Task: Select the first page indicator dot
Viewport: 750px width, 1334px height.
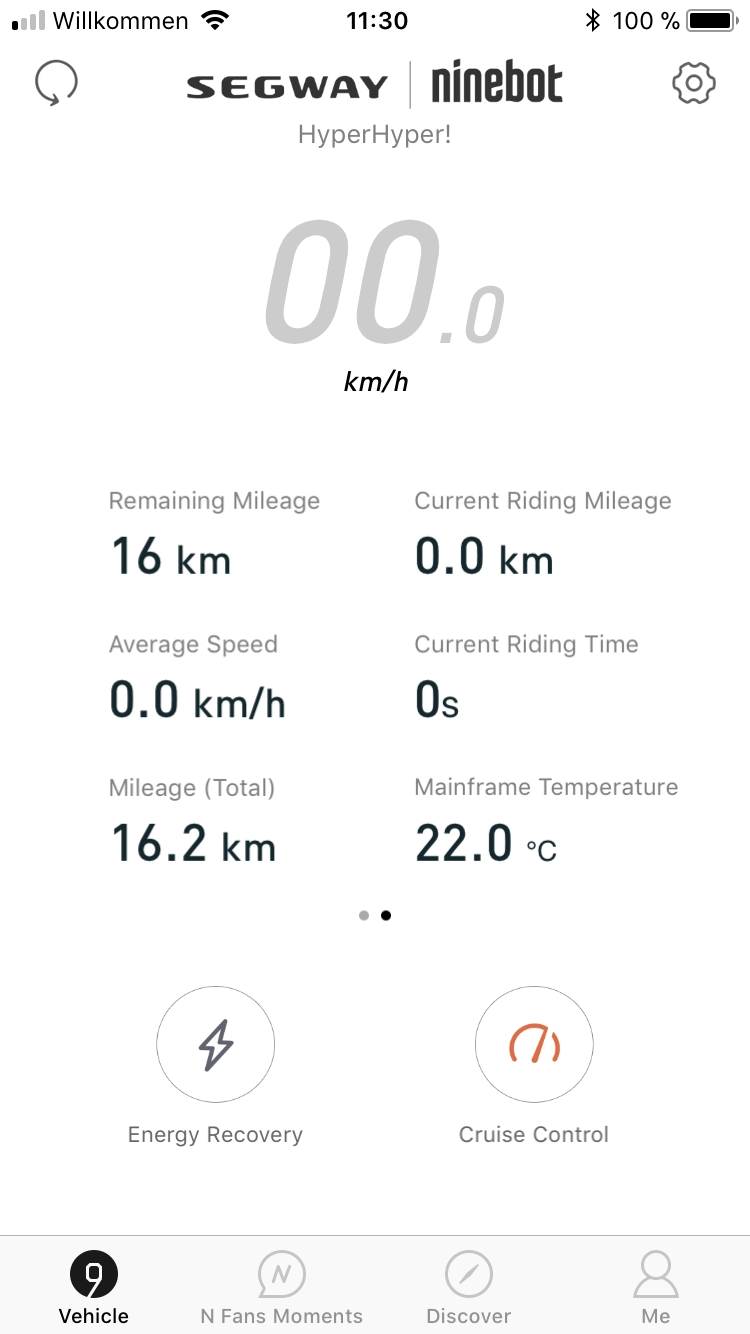Action: (364, 915)
